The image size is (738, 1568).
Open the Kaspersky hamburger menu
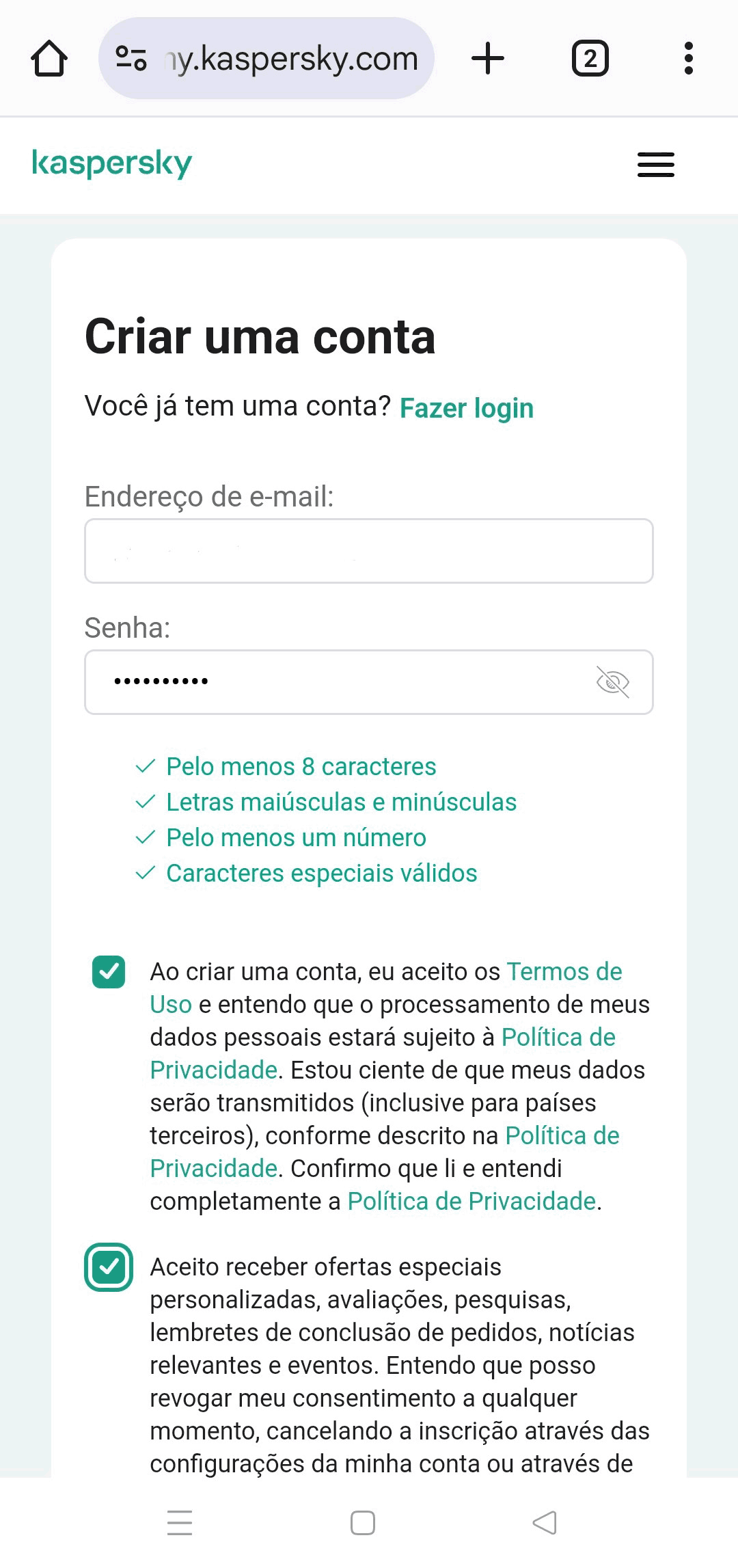click(x=656, y=165)
